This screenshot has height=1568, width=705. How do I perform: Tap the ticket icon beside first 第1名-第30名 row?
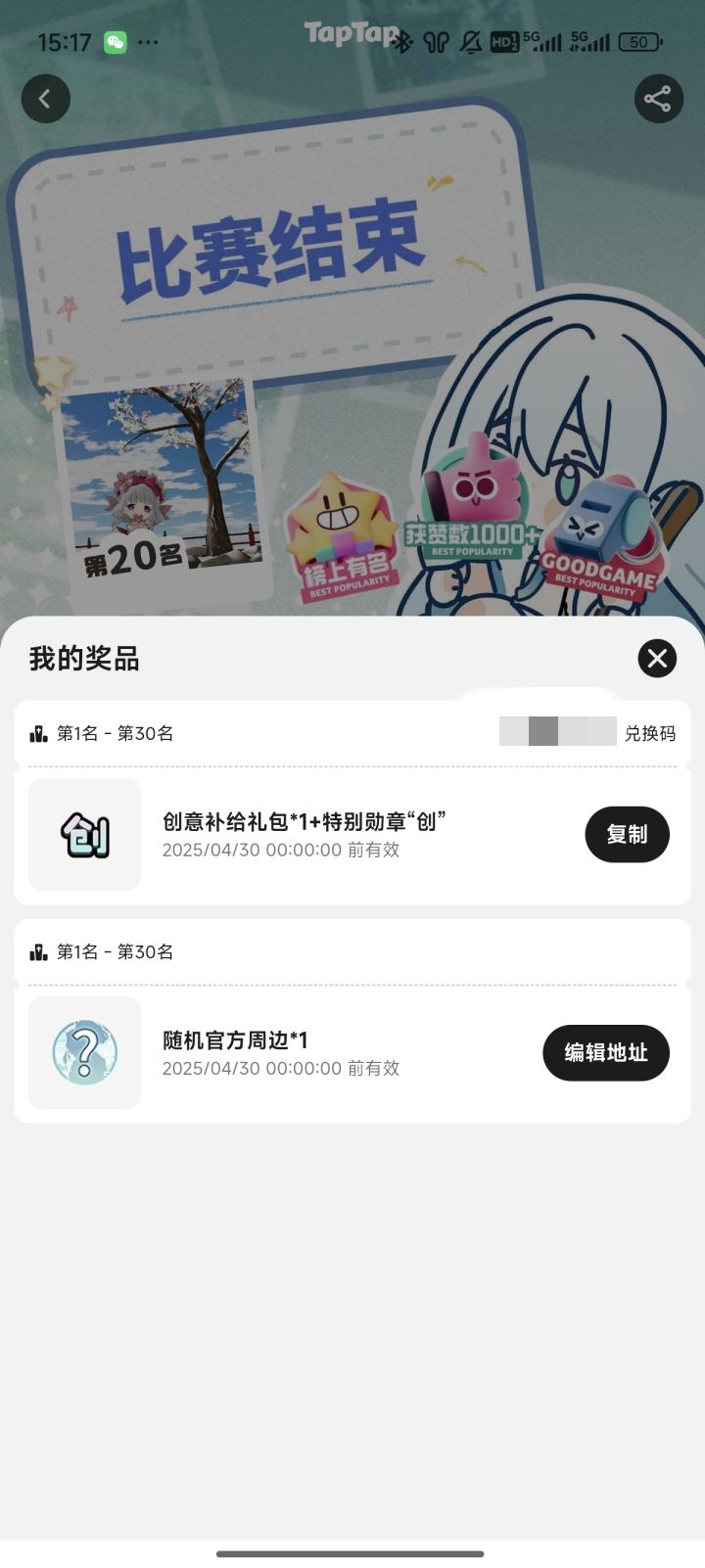point(36,732)
